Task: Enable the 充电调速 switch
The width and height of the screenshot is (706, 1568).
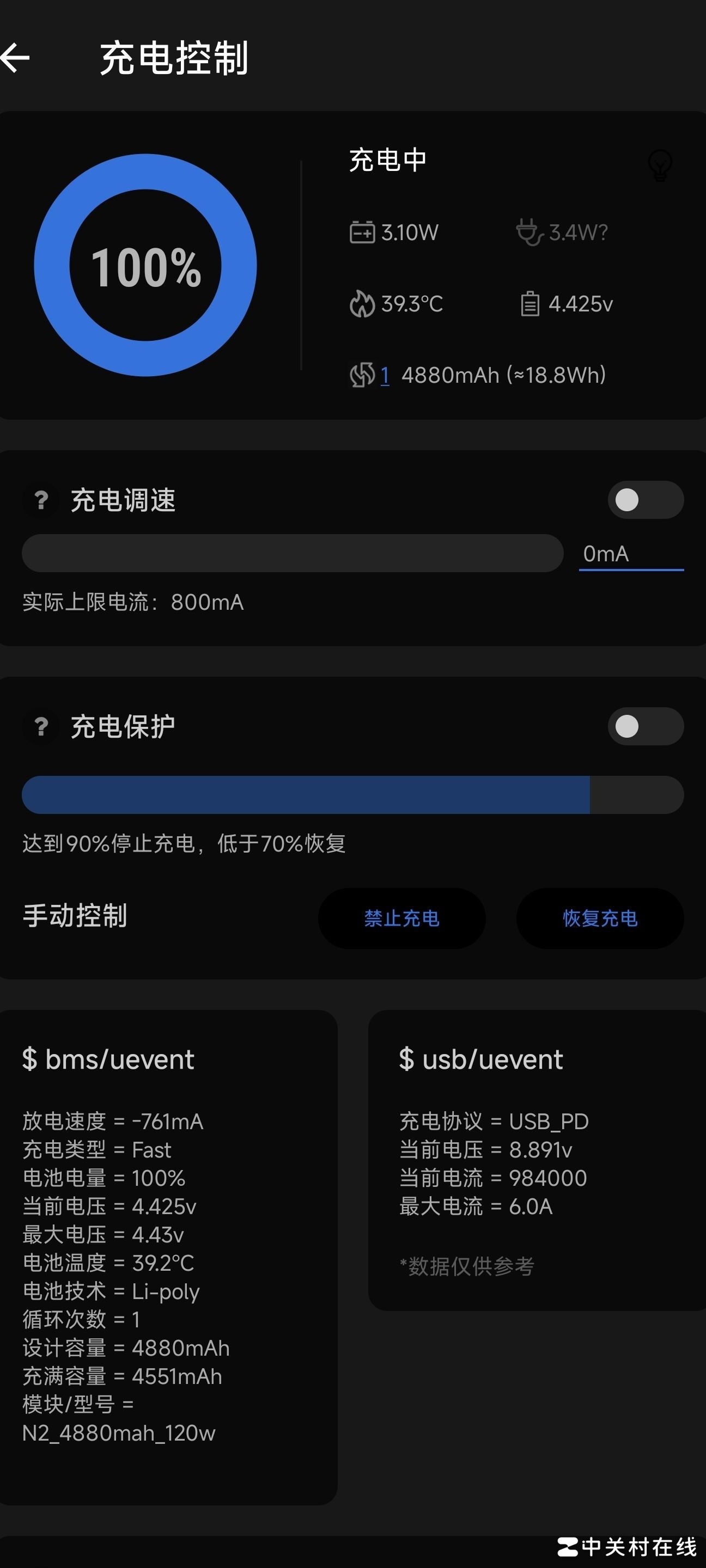Action: (645, 500)
